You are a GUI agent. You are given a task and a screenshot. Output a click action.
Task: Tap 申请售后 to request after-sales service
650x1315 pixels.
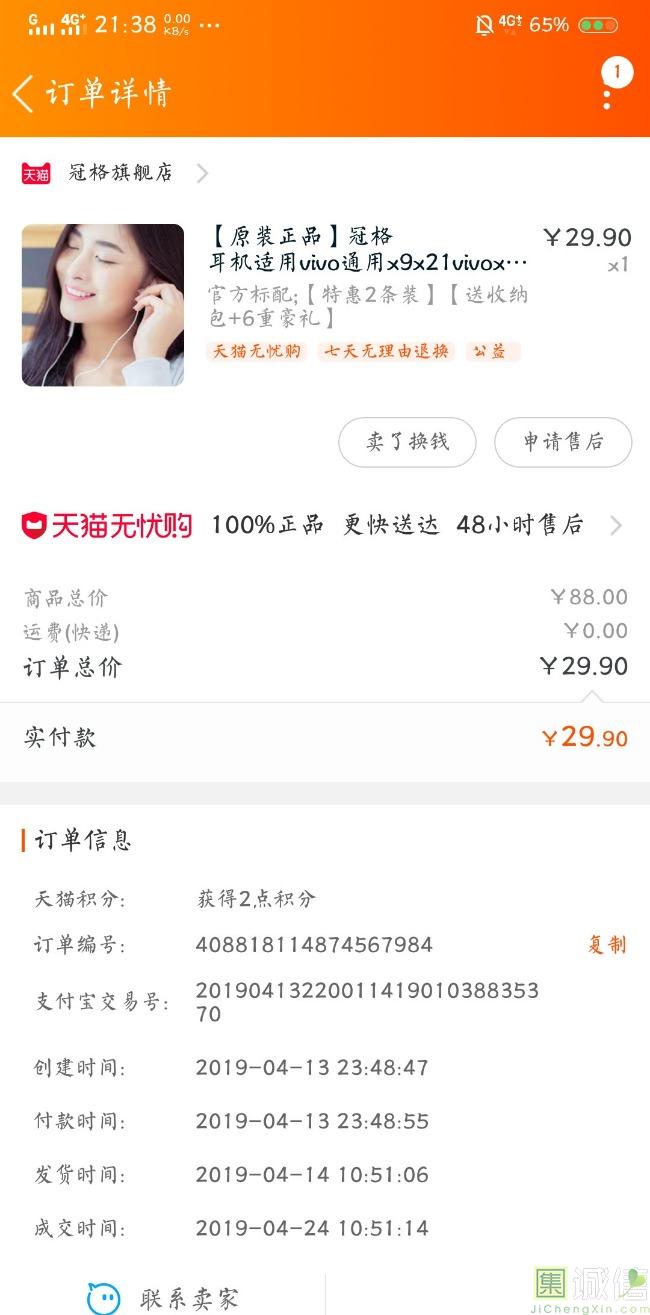(563, 442)
